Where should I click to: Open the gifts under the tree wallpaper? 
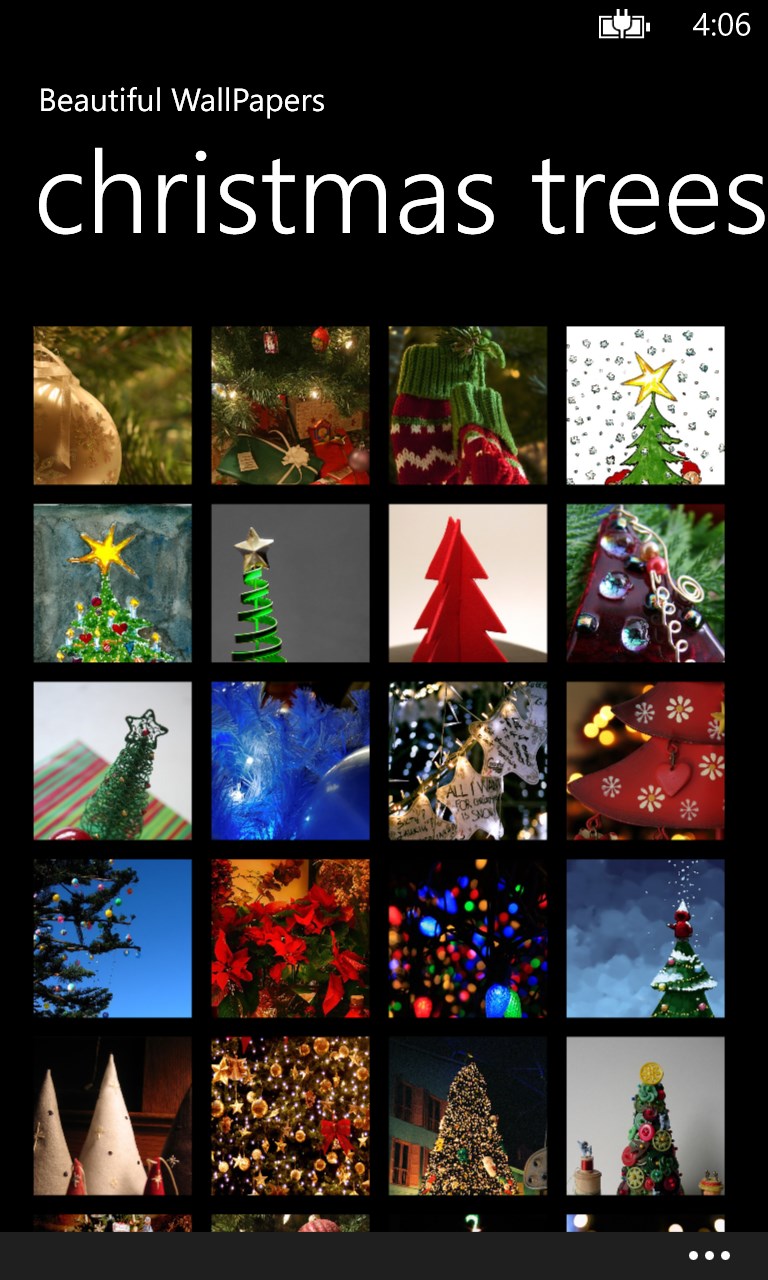[x=290, y=405]
